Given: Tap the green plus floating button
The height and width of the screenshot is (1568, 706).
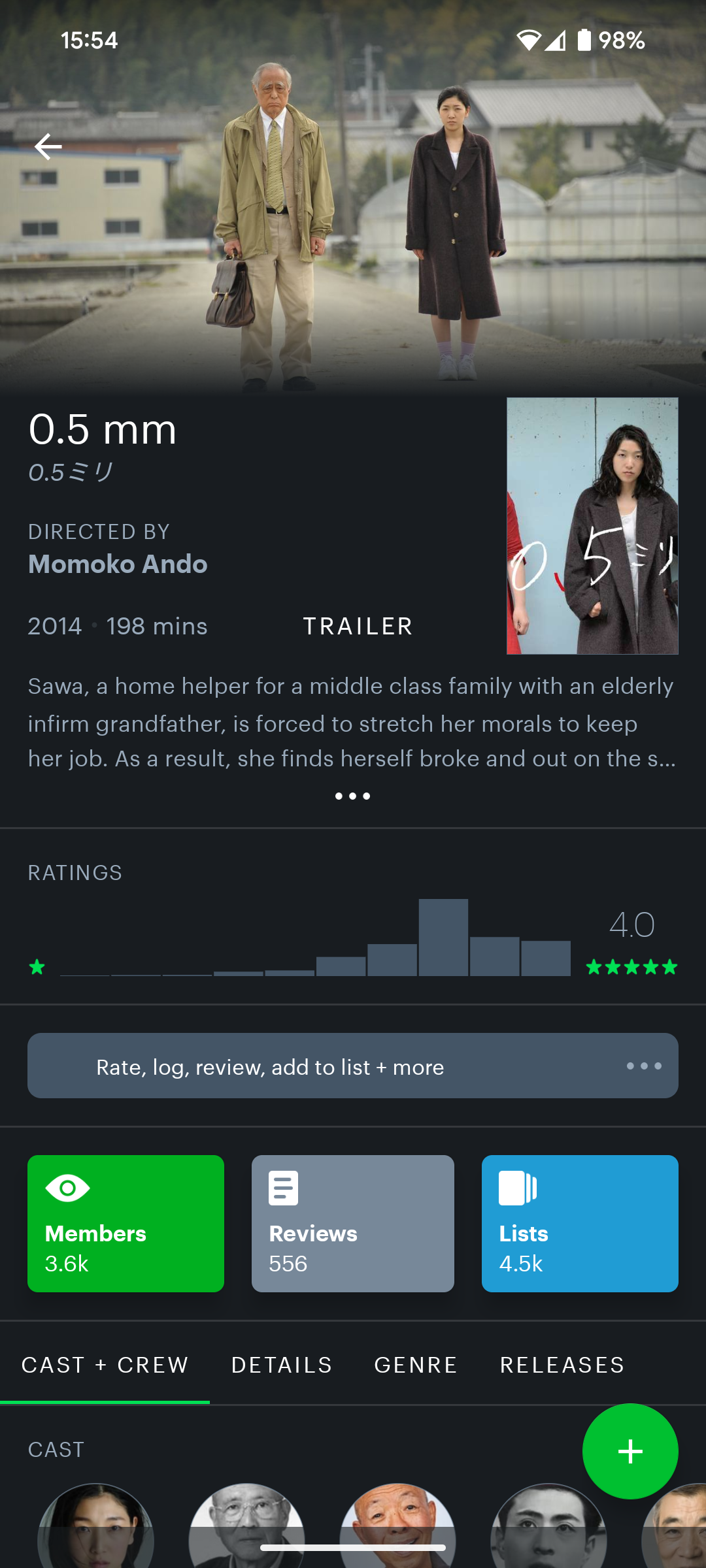Looking at the screenshot, I should pyautogui.click(x=630, y=1451).
